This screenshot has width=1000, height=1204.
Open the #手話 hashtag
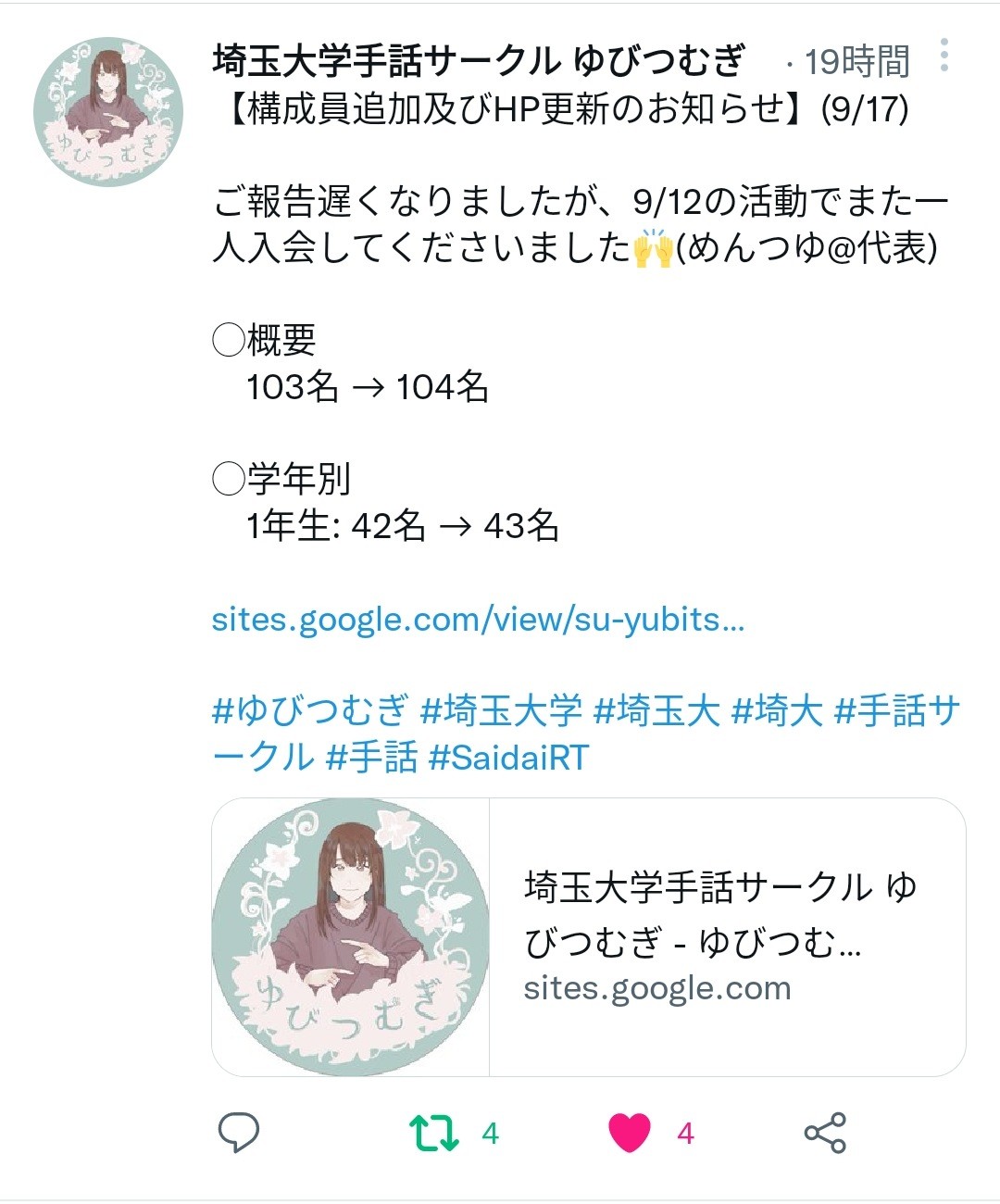[371, 758]
